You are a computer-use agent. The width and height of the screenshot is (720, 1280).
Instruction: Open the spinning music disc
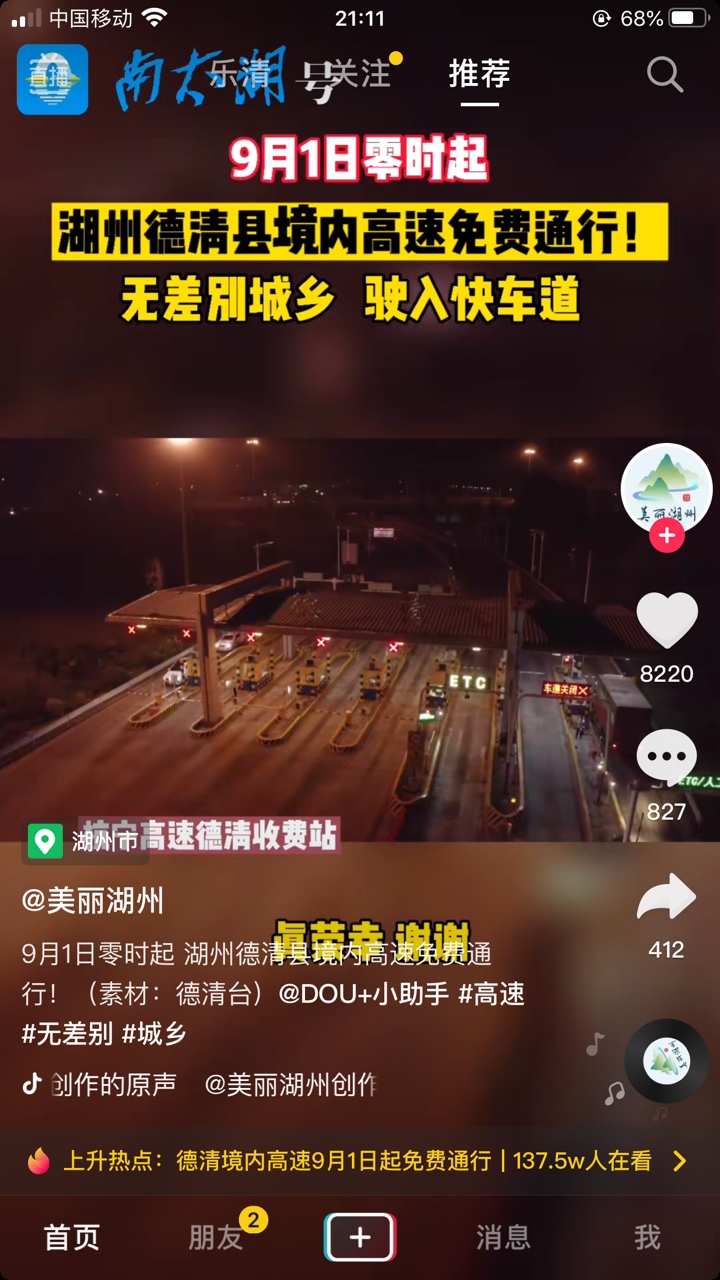666,1061
